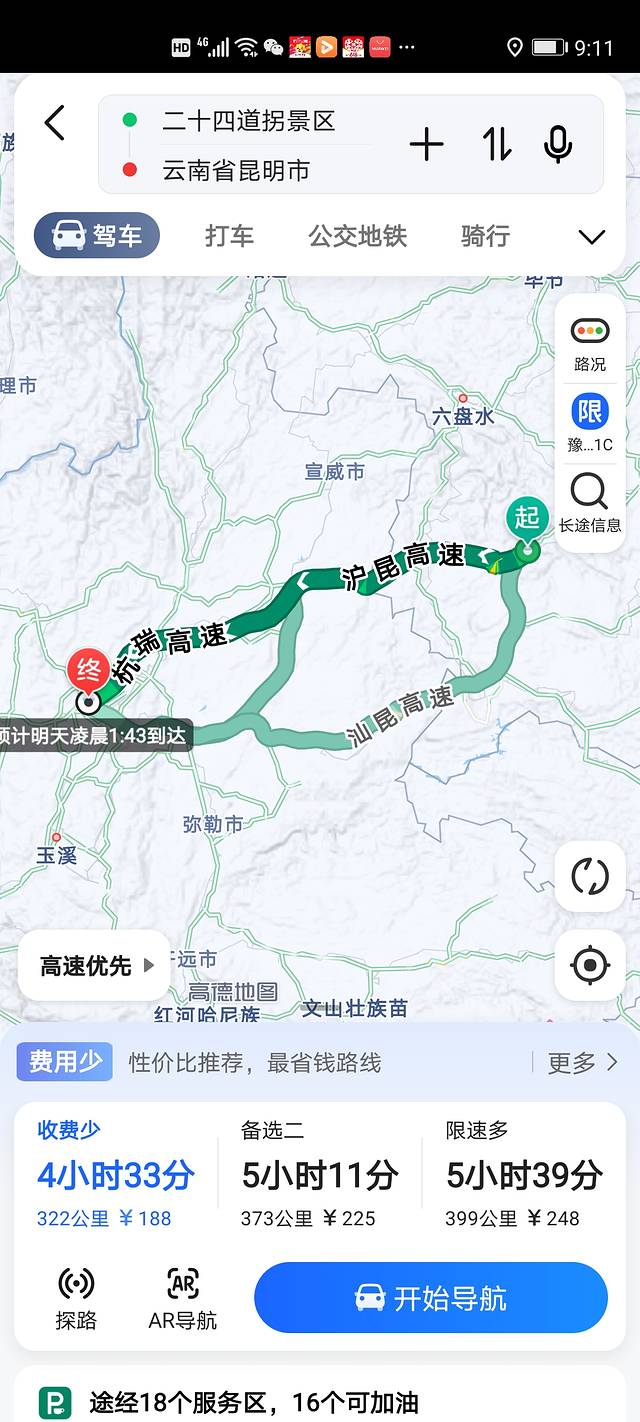Switch to the 公交地铁 tab
The image size is (640, 1422).
(x=357, y=236)
